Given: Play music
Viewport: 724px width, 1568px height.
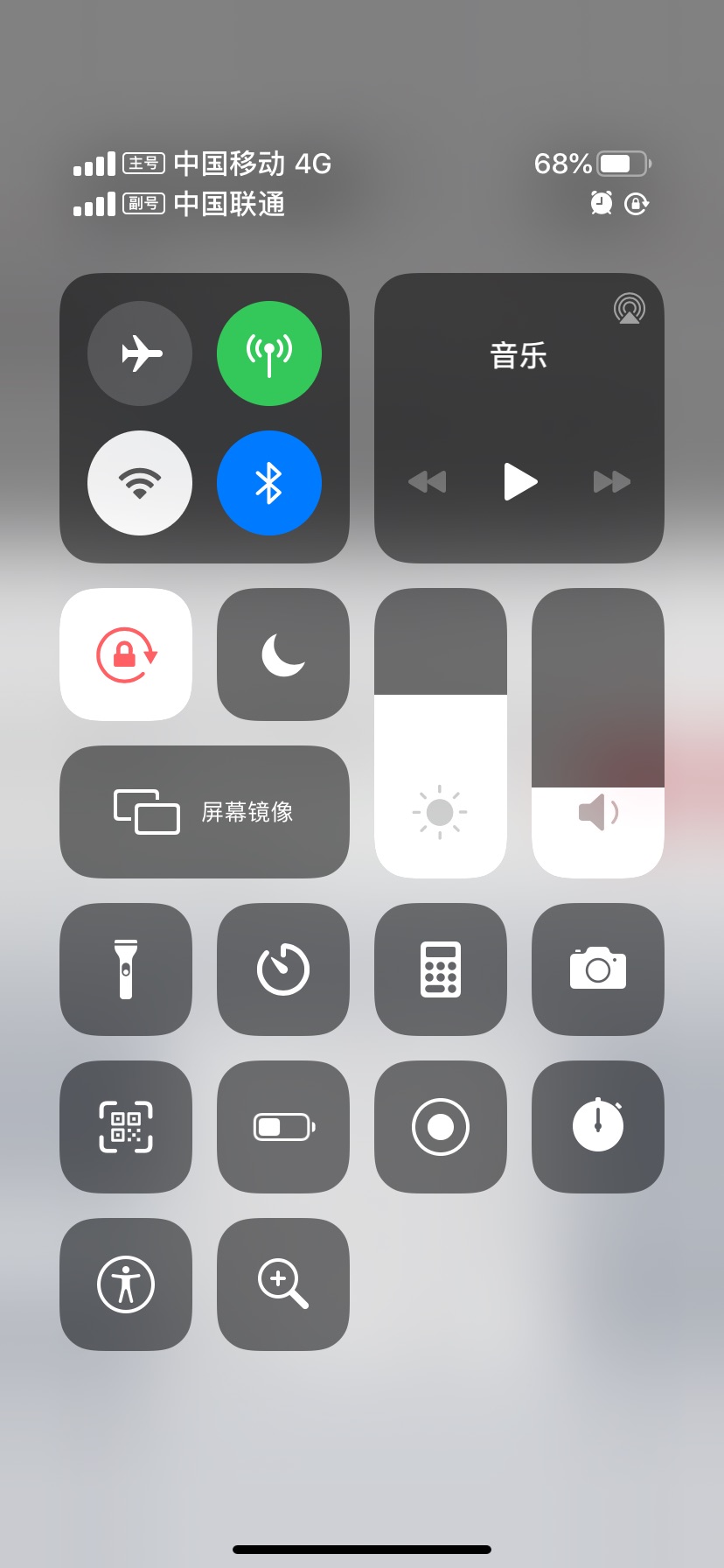Looking at the screenshot, I should [x=520, y=481].
